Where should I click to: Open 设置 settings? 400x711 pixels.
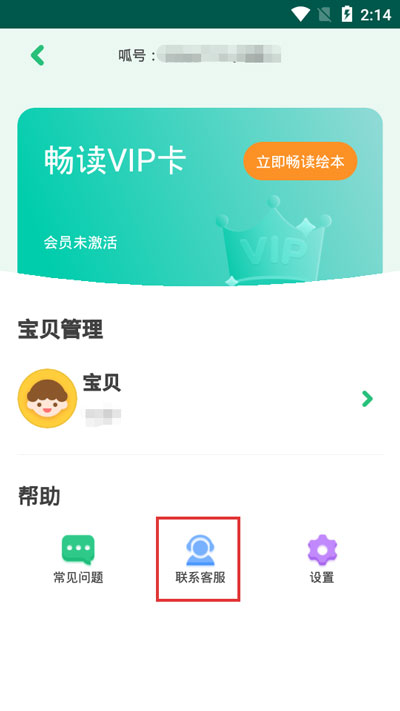tap(322, 560)
